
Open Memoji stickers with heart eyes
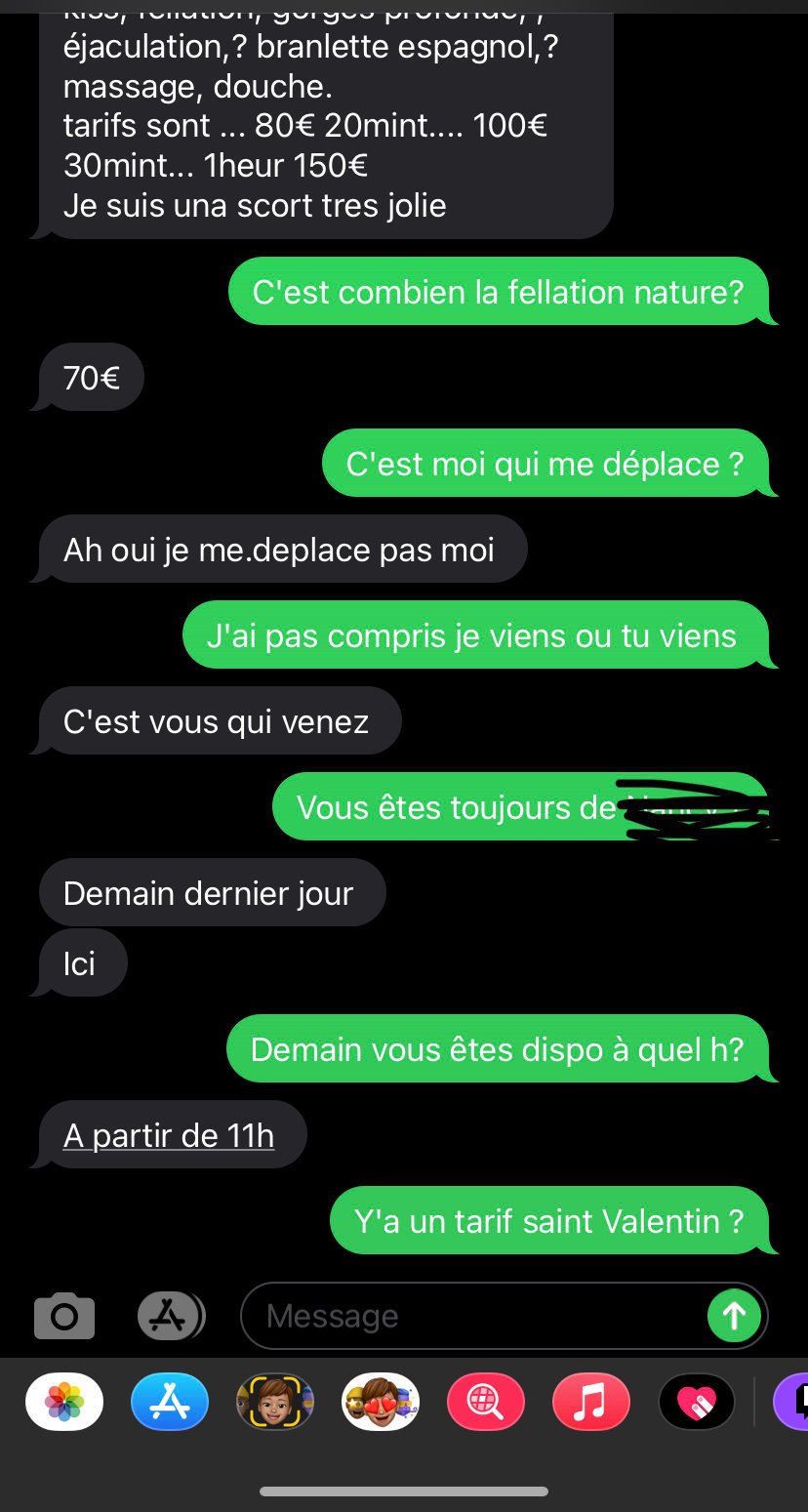[381, 1402]
